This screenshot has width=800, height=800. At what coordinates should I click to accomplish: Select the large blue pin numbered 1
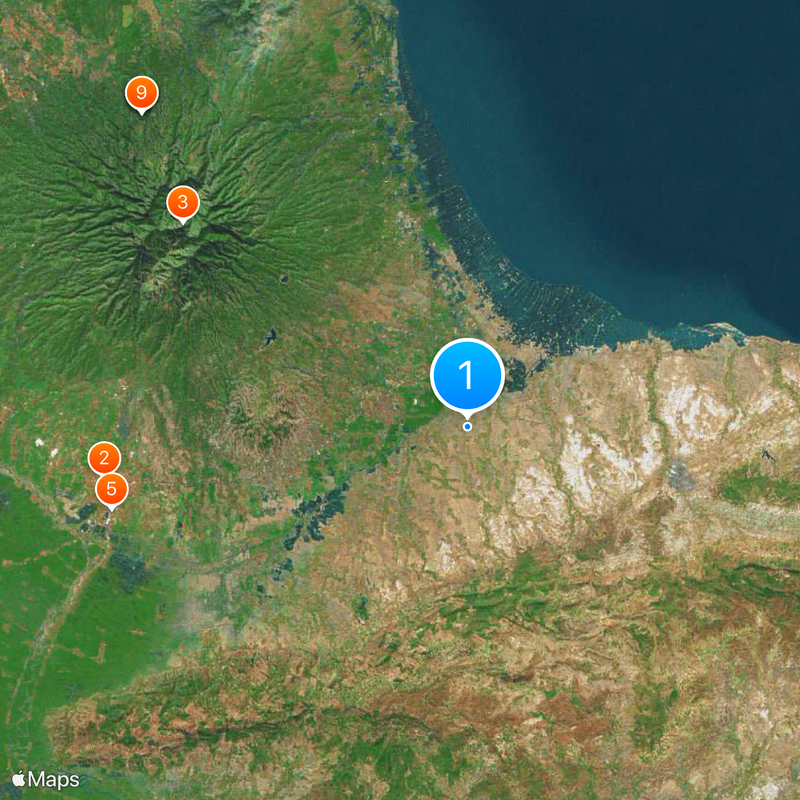click(x=467, y=376)
